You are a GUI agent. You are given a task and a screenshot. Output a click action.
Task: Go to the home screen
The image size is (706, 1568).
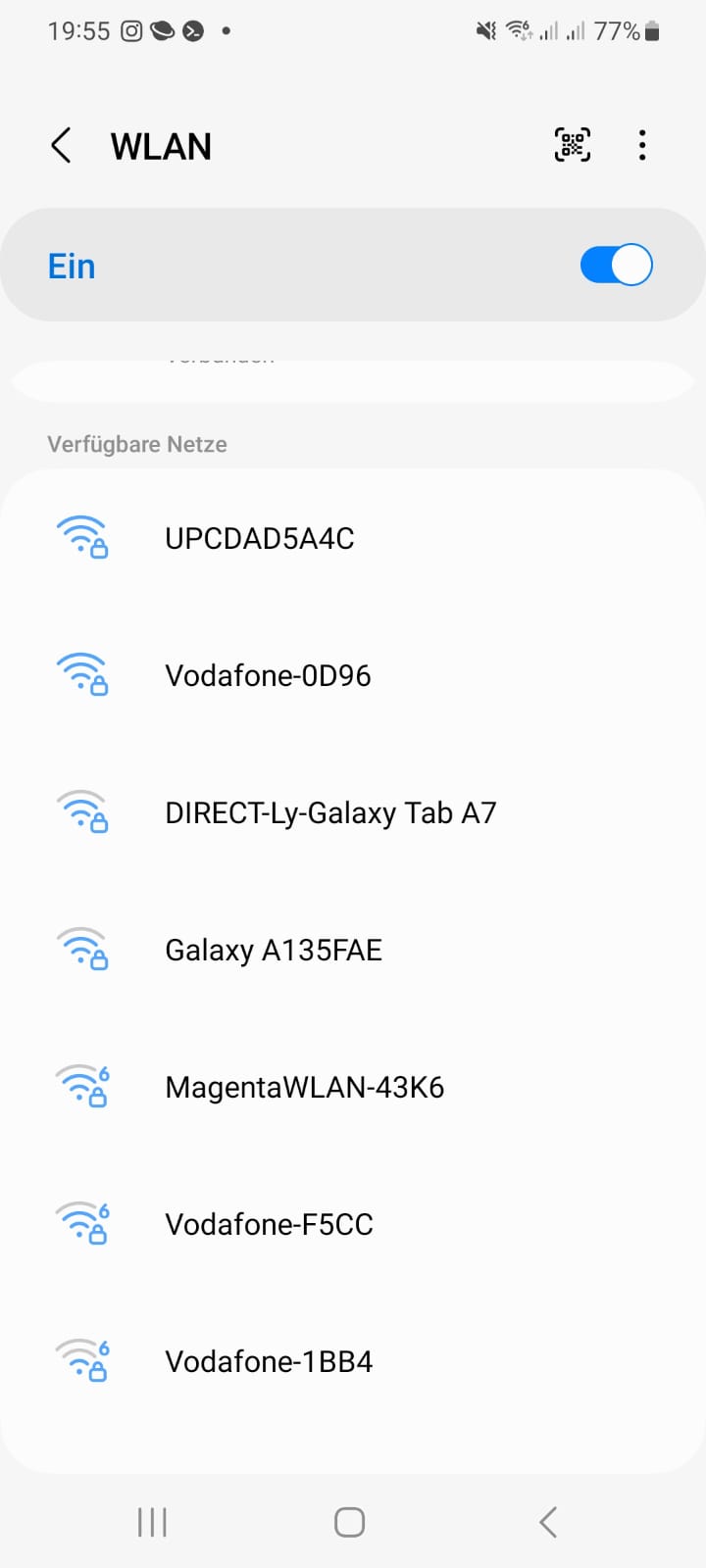click(x=350, y=1522)
